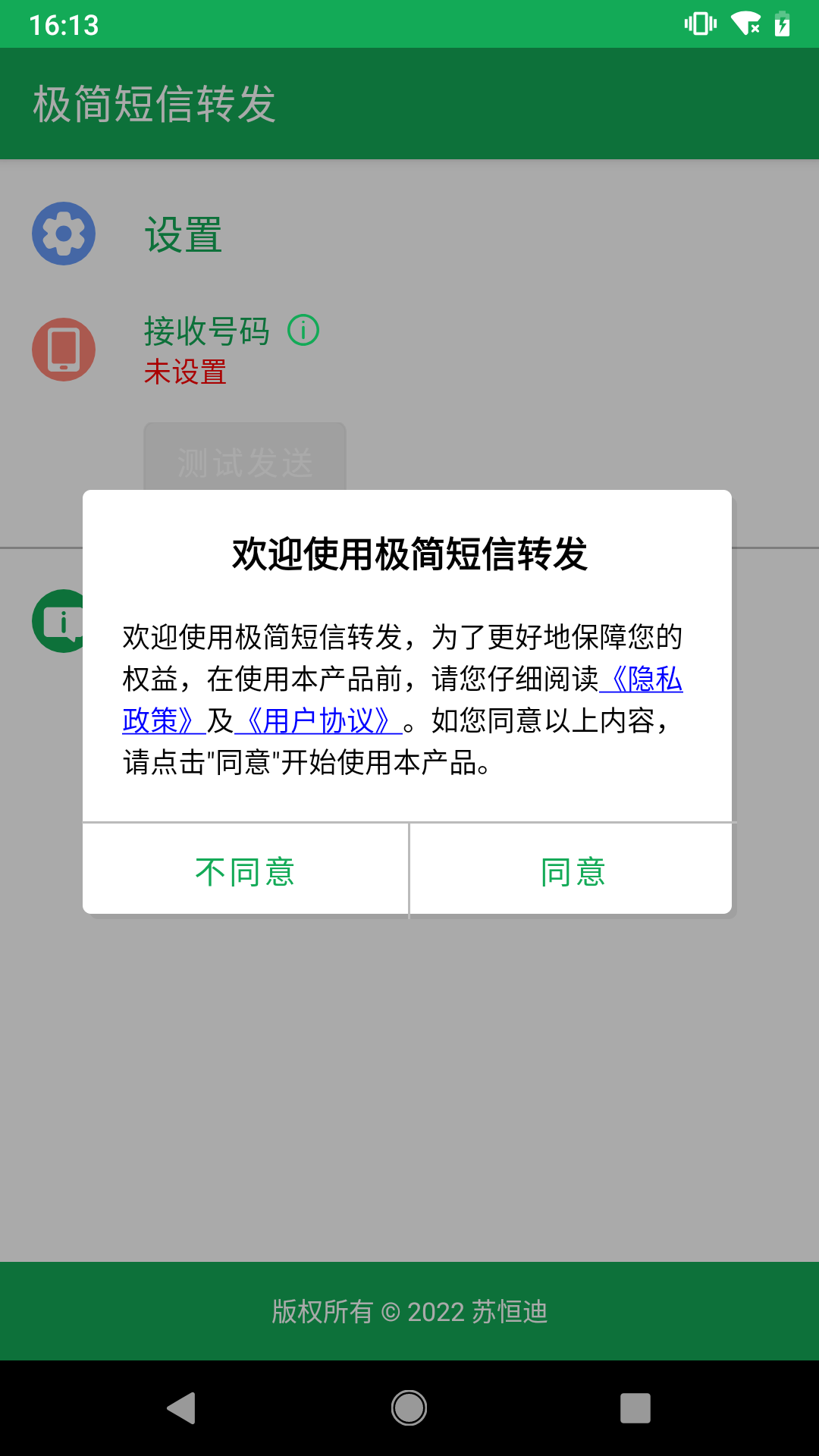Open the 隐私政策 privacy policy link
Screen dimensions: 819x1456
point(642,682)
